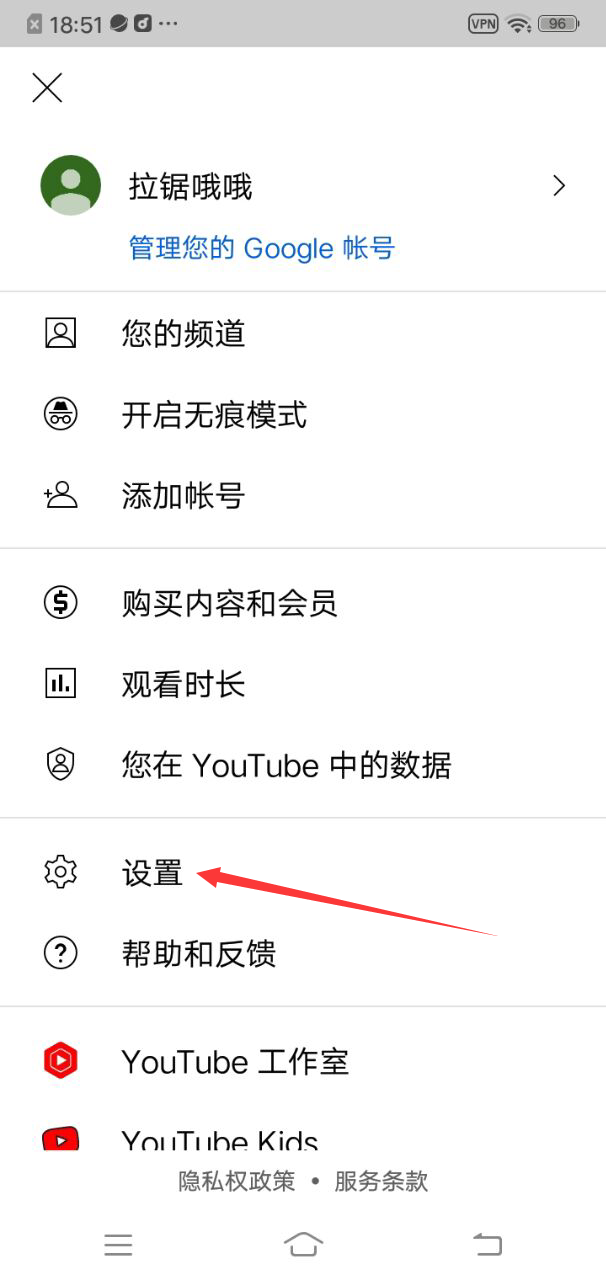Open 您的频道
The width and height of the screenshot is (606, 1280).
[183, 333]
